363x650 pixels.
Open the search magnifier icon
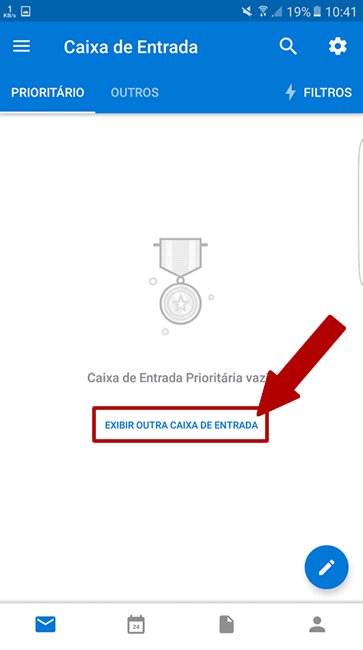(288, 46)
